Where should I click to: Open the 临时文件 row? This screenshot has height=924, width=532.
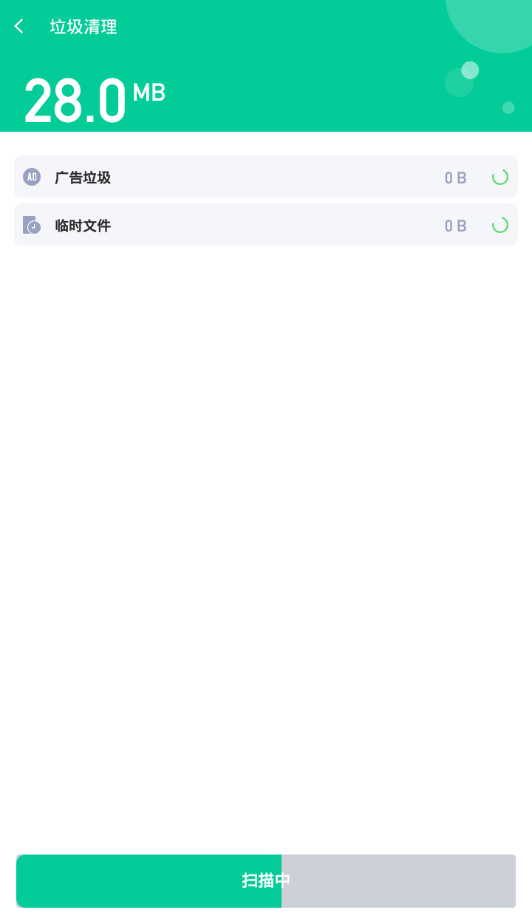[266, 225]
